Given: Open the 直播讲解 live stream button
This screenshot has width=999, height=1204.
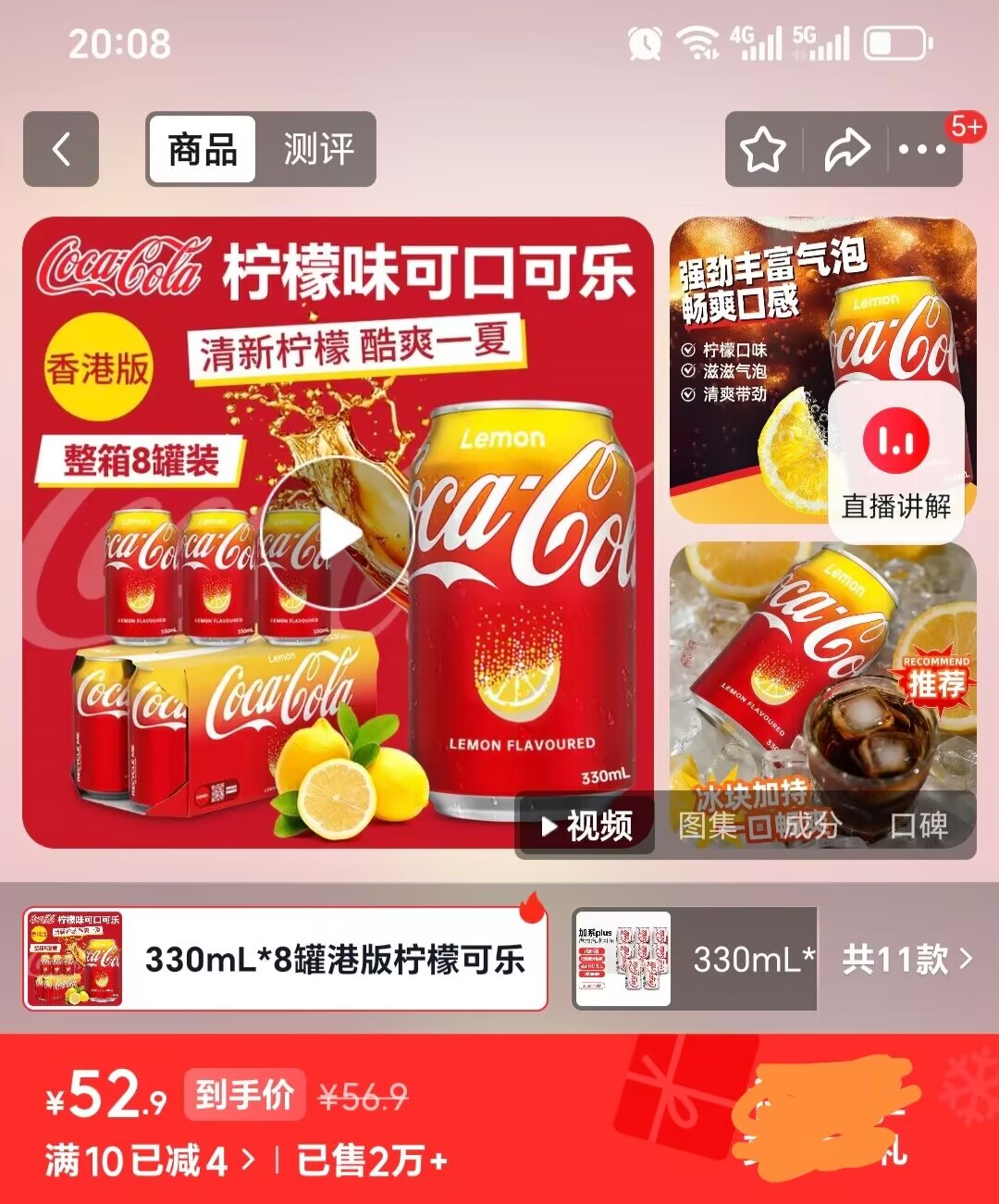Looking at the screenshot, I should [895, 463].
